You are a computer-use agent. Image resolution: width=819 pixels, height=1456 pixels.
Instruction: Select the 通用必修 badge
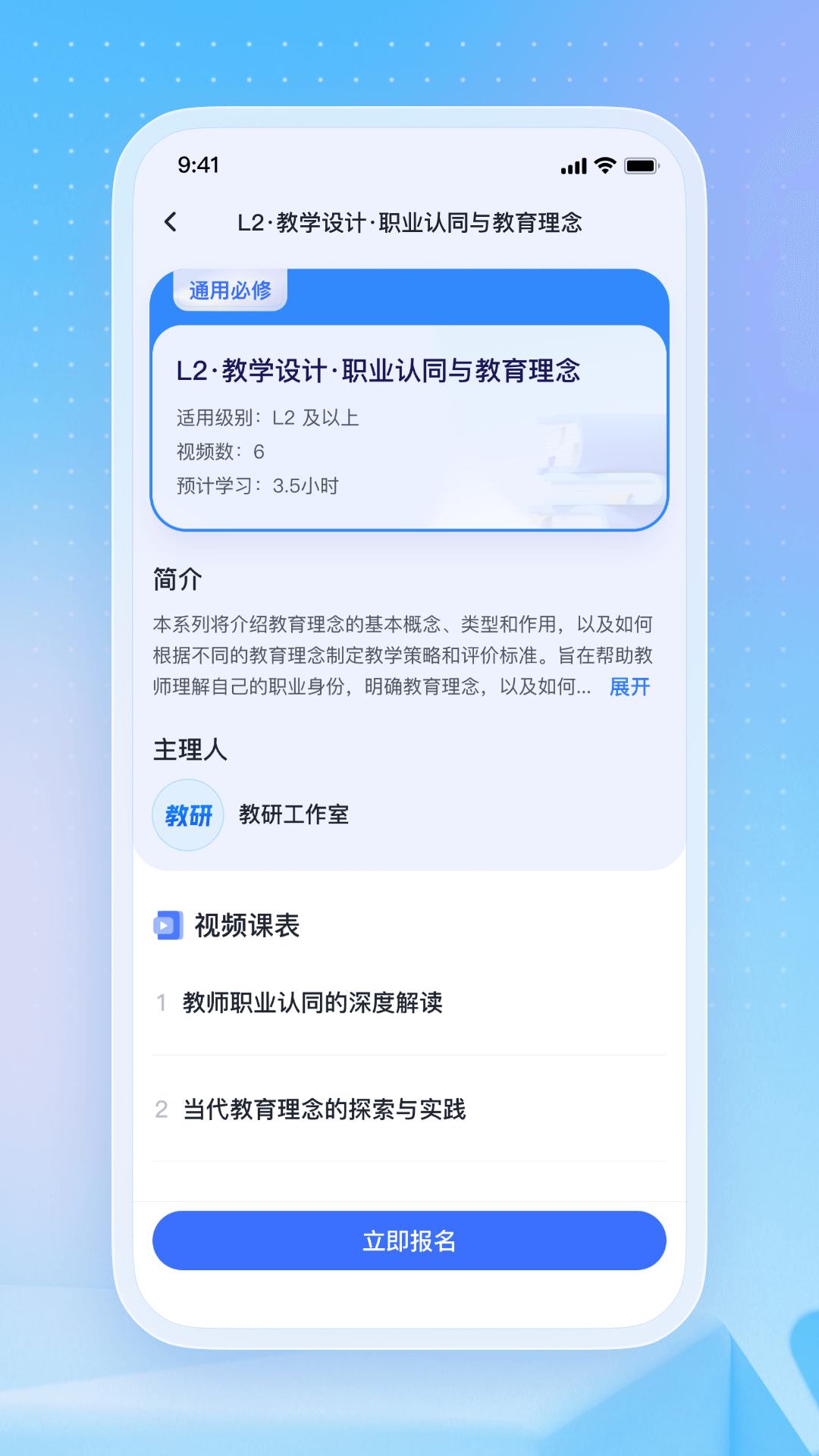(230, 290)
